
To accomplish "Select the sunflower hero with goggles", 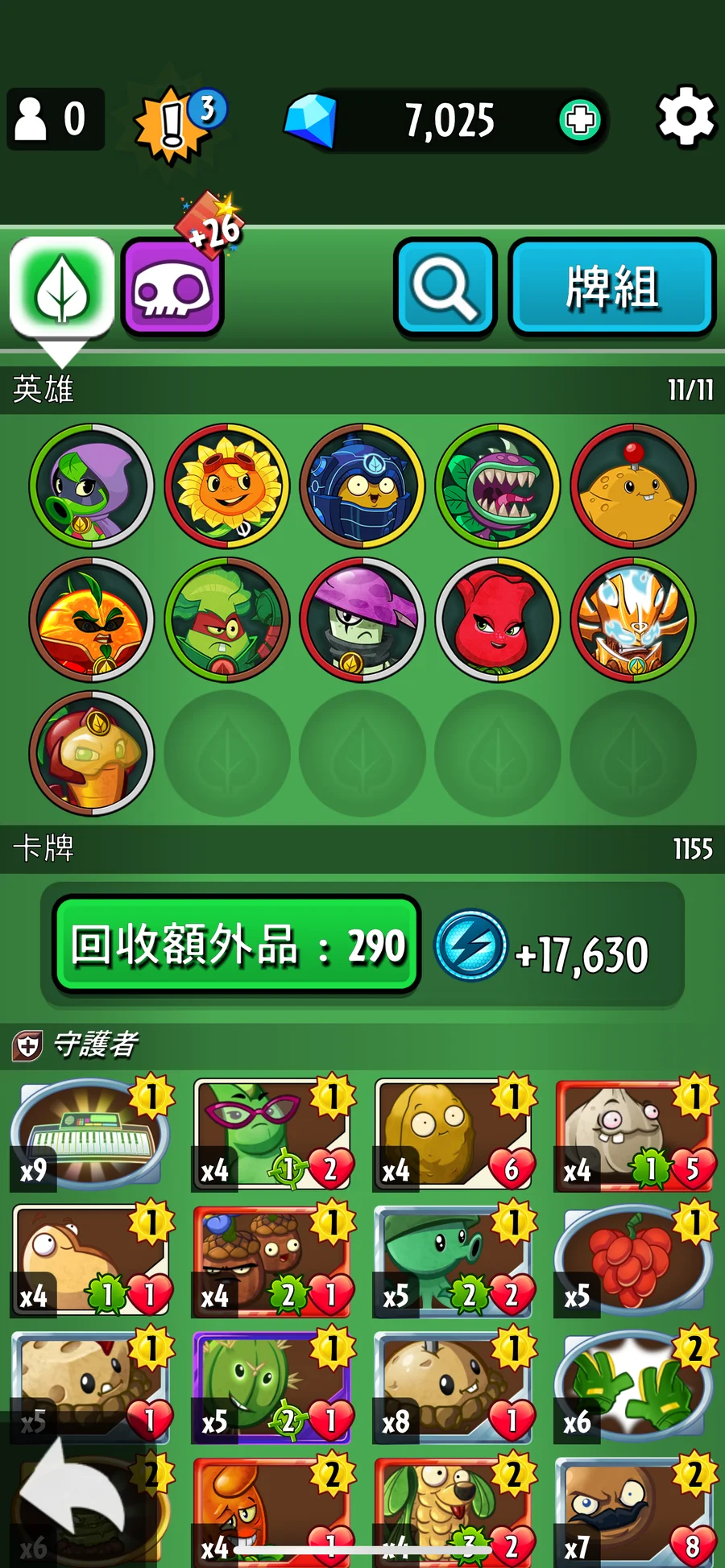I will point(227,486).
